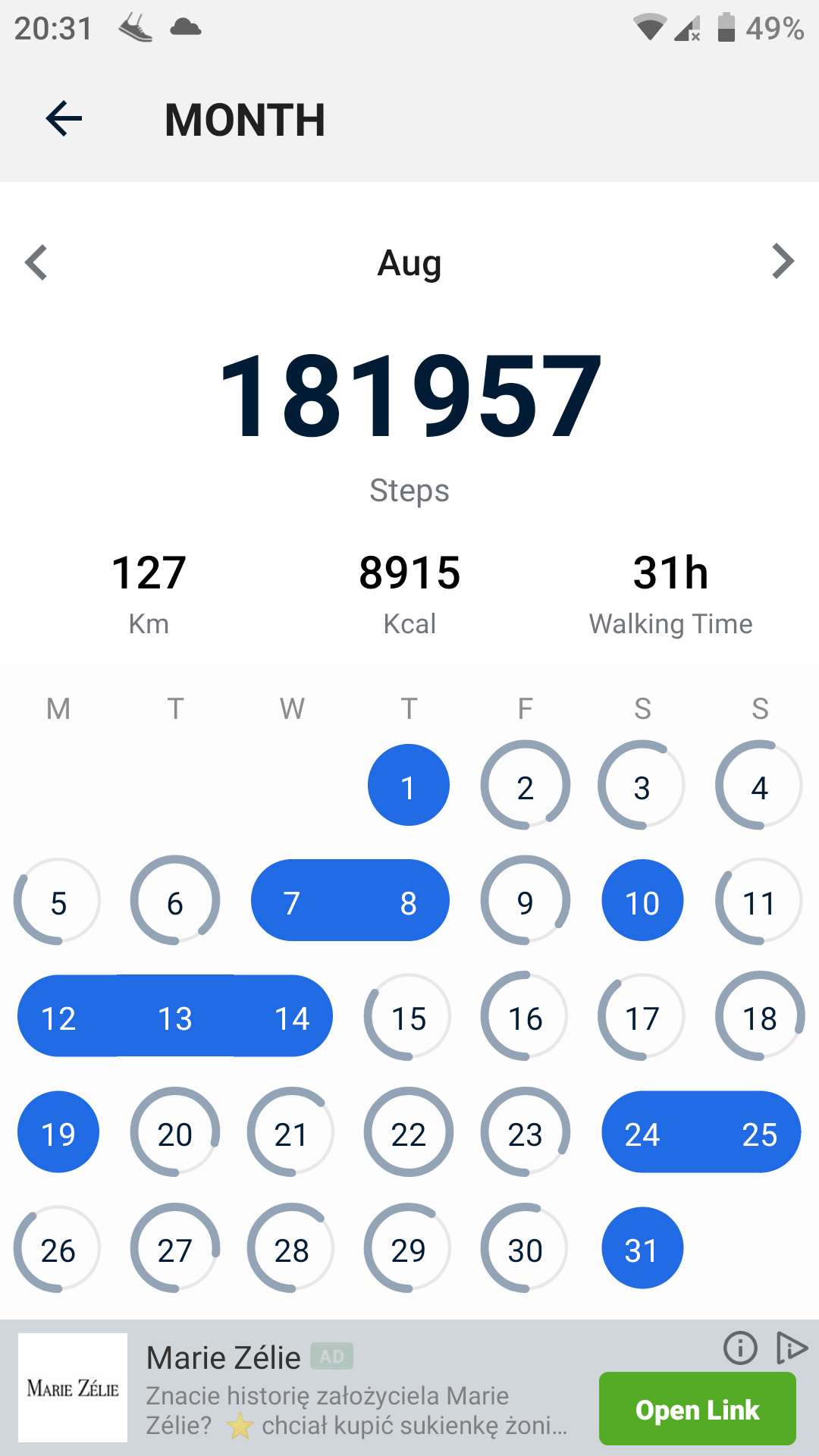
Task: Select day 18 in the calendar
Action: [x=759, y=1016]
